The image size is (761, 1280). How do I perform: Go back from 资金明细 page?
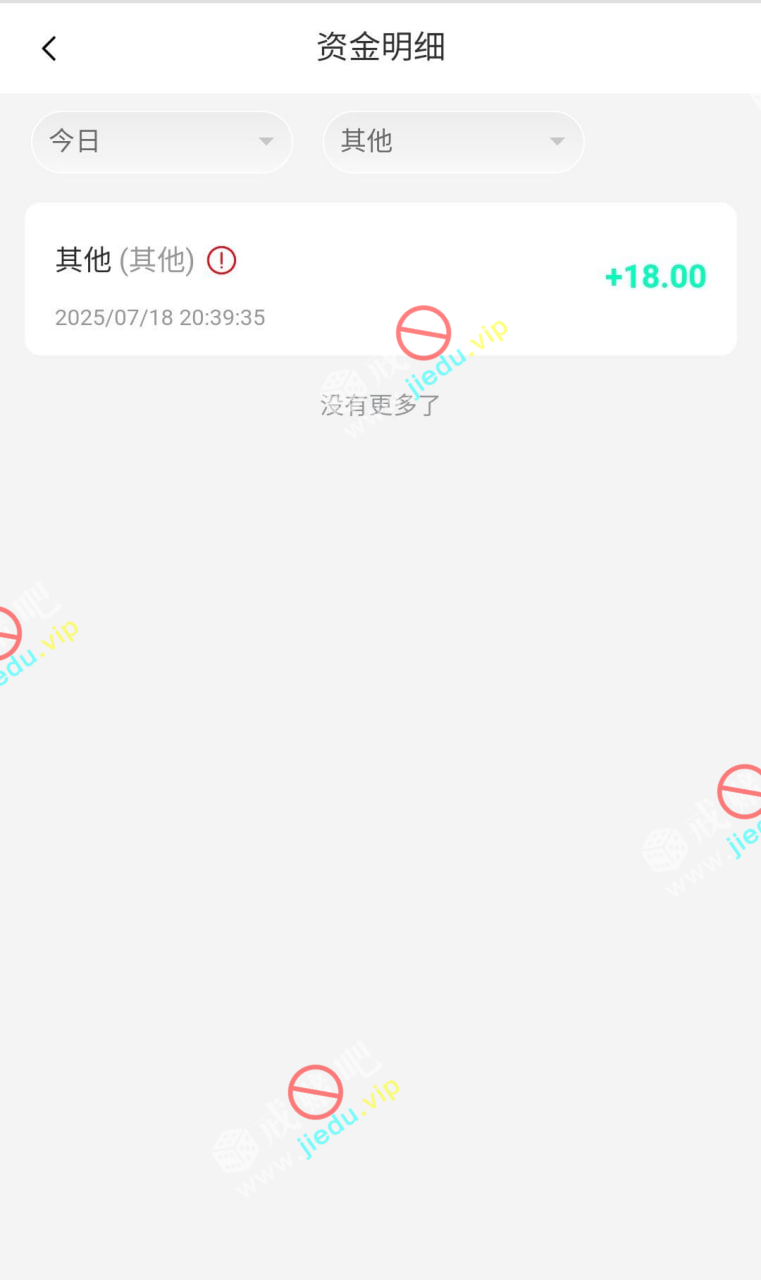point(49,48)
